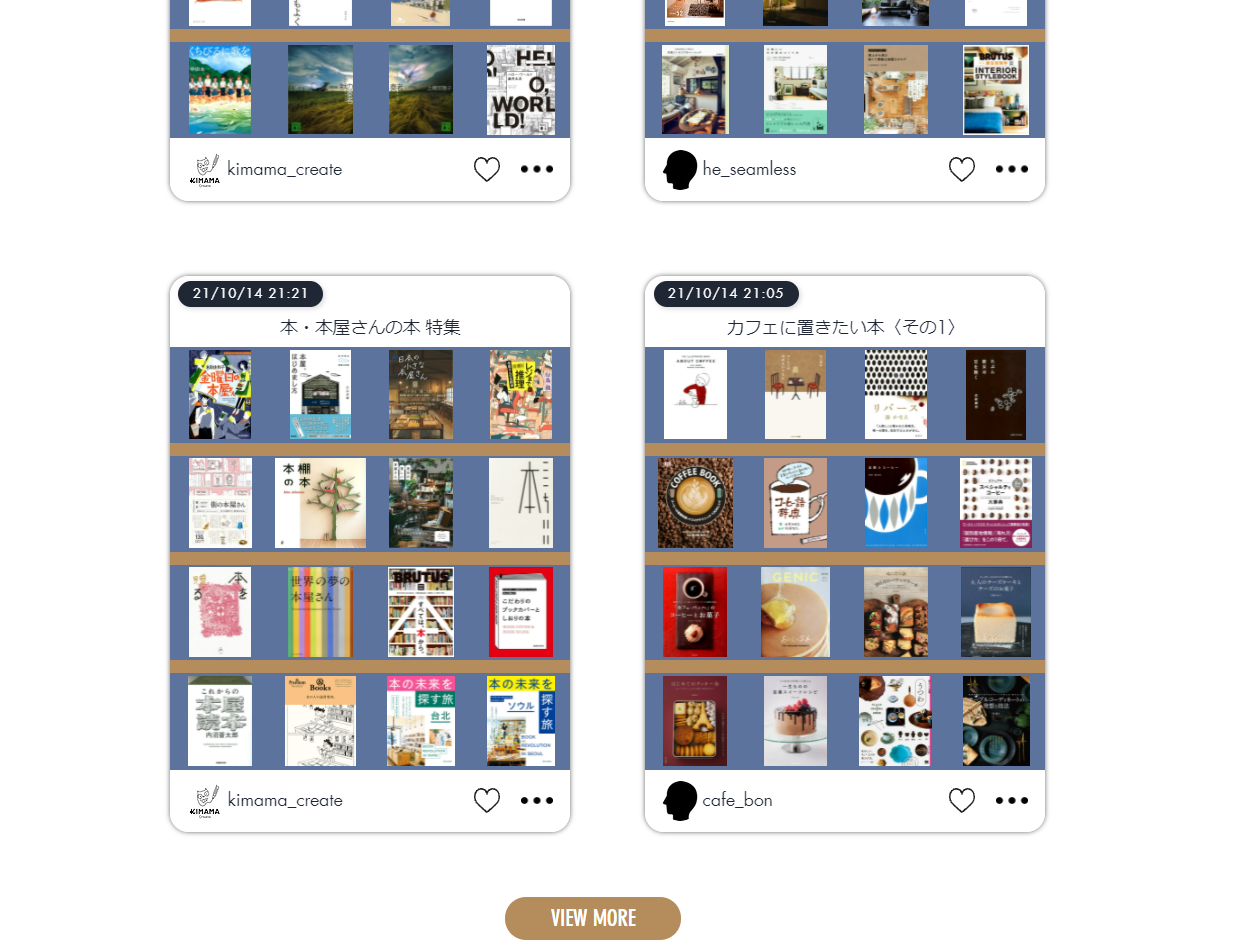The width and height of the screenshot is (1256, 947).
Task: Open the COFFEE BOOK cover
Action: (695, 503)
